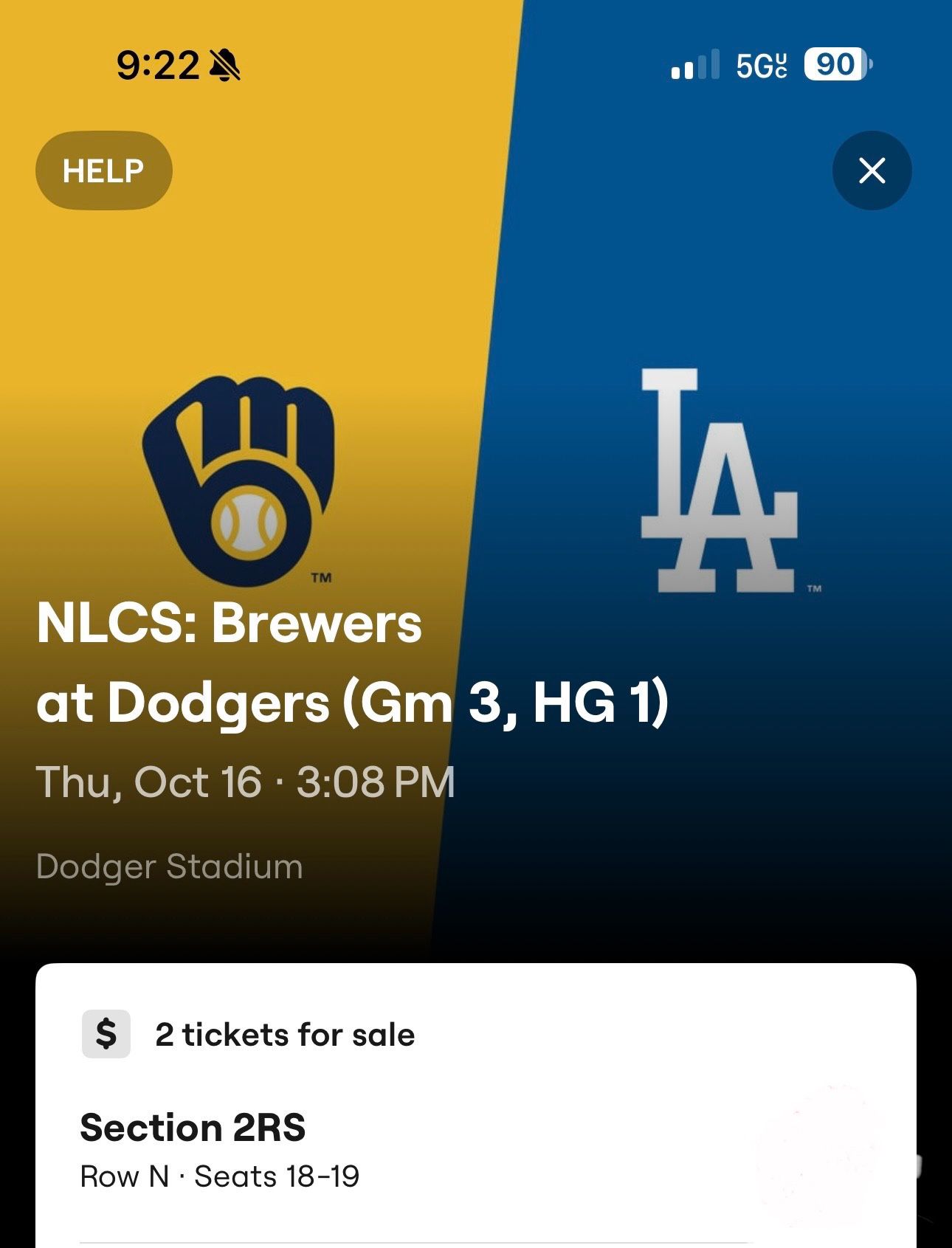The image size is (952, 1248).
Task: Open the HELP panel
Action: click(103, 169)
